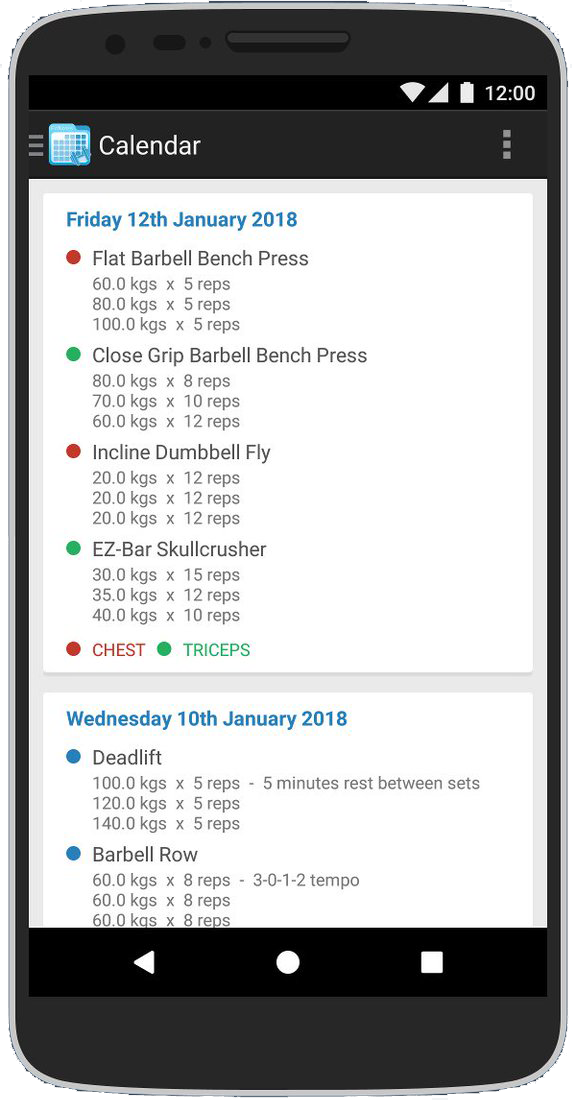
Task: Open the overflow menu
Action: (x=507, y=145)
